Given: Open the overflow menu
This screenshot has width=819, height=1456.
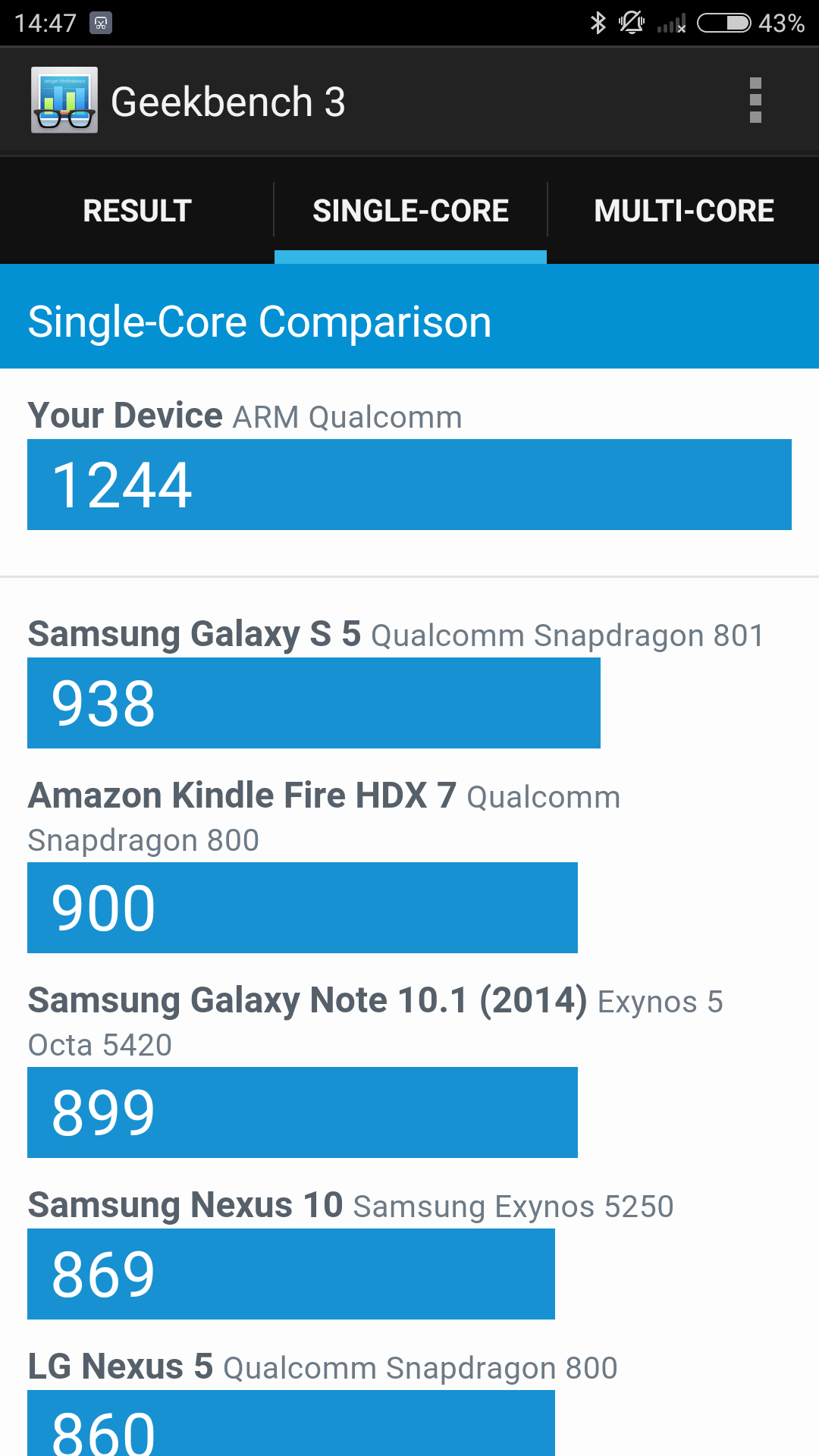Looking at the screenshot, I should [x=755, y=101].
